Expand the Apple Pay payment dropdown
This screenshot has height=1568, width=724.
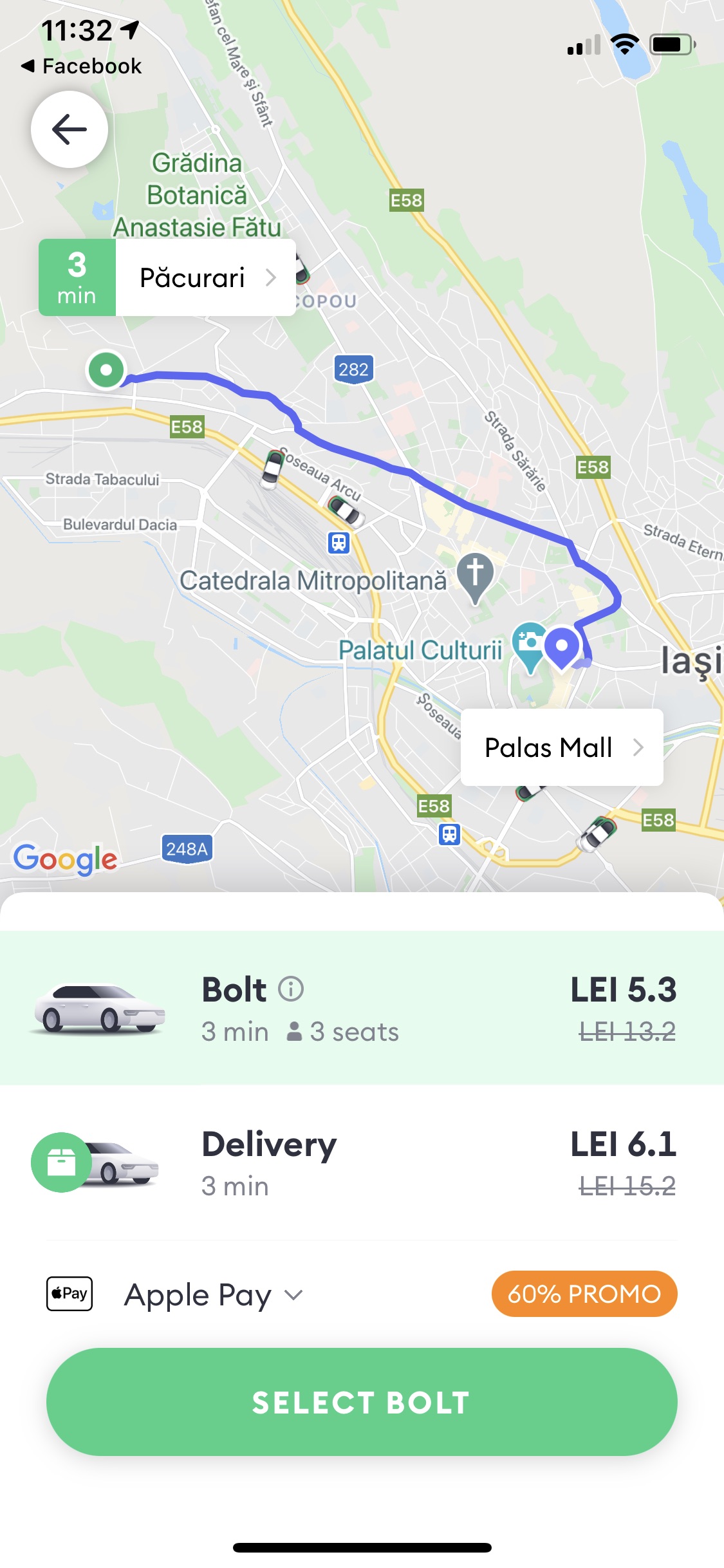[212, 1294]
